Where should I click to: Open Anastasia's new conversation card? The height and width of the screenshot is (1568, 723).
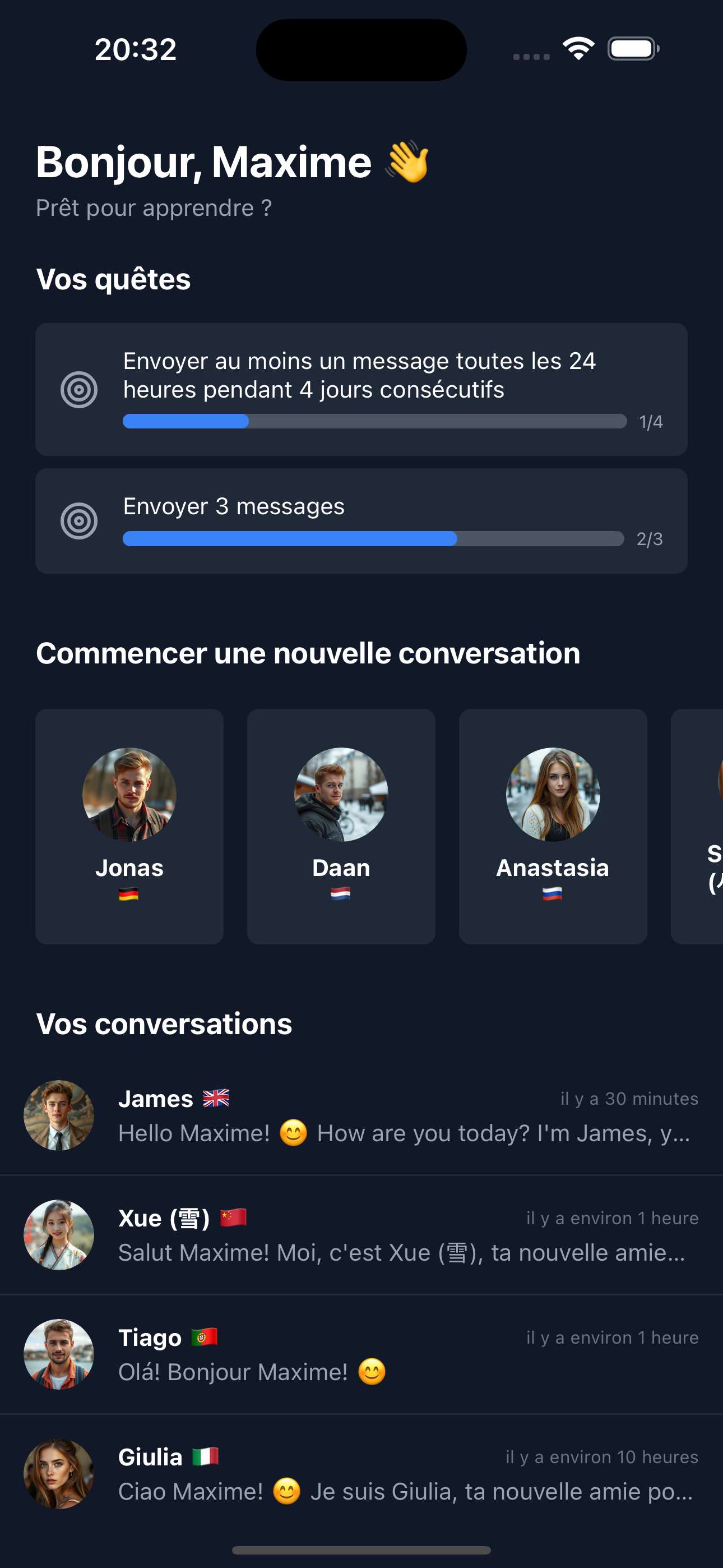(x=553, y=825)
